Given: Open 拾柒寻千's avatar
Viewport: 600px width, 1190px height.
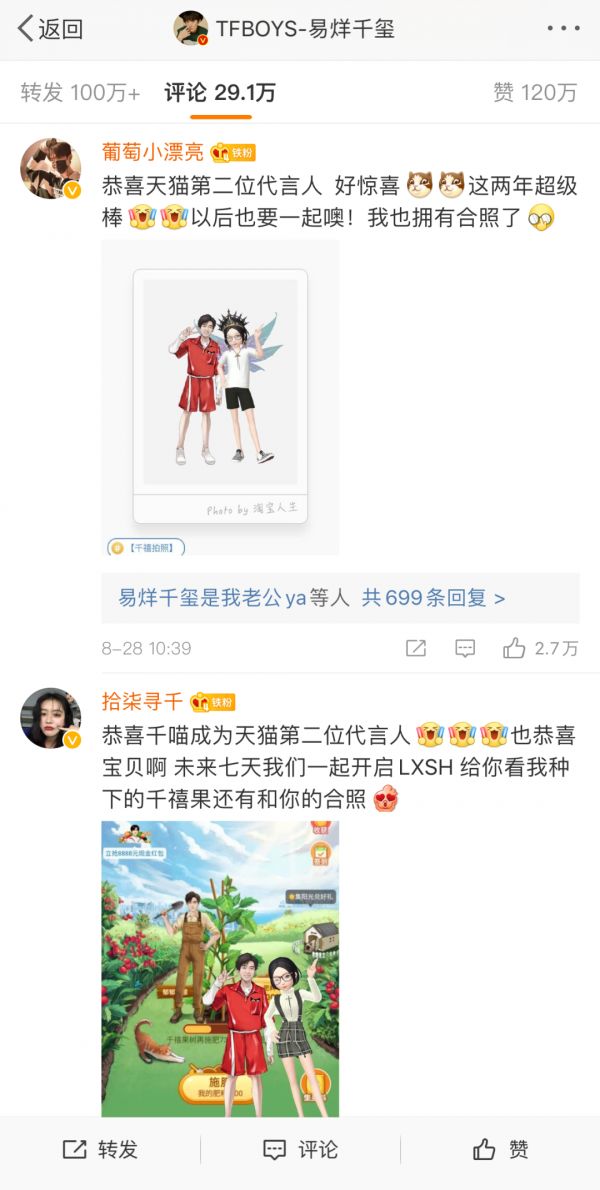Looking at the screenshot, I should [51, 717].
